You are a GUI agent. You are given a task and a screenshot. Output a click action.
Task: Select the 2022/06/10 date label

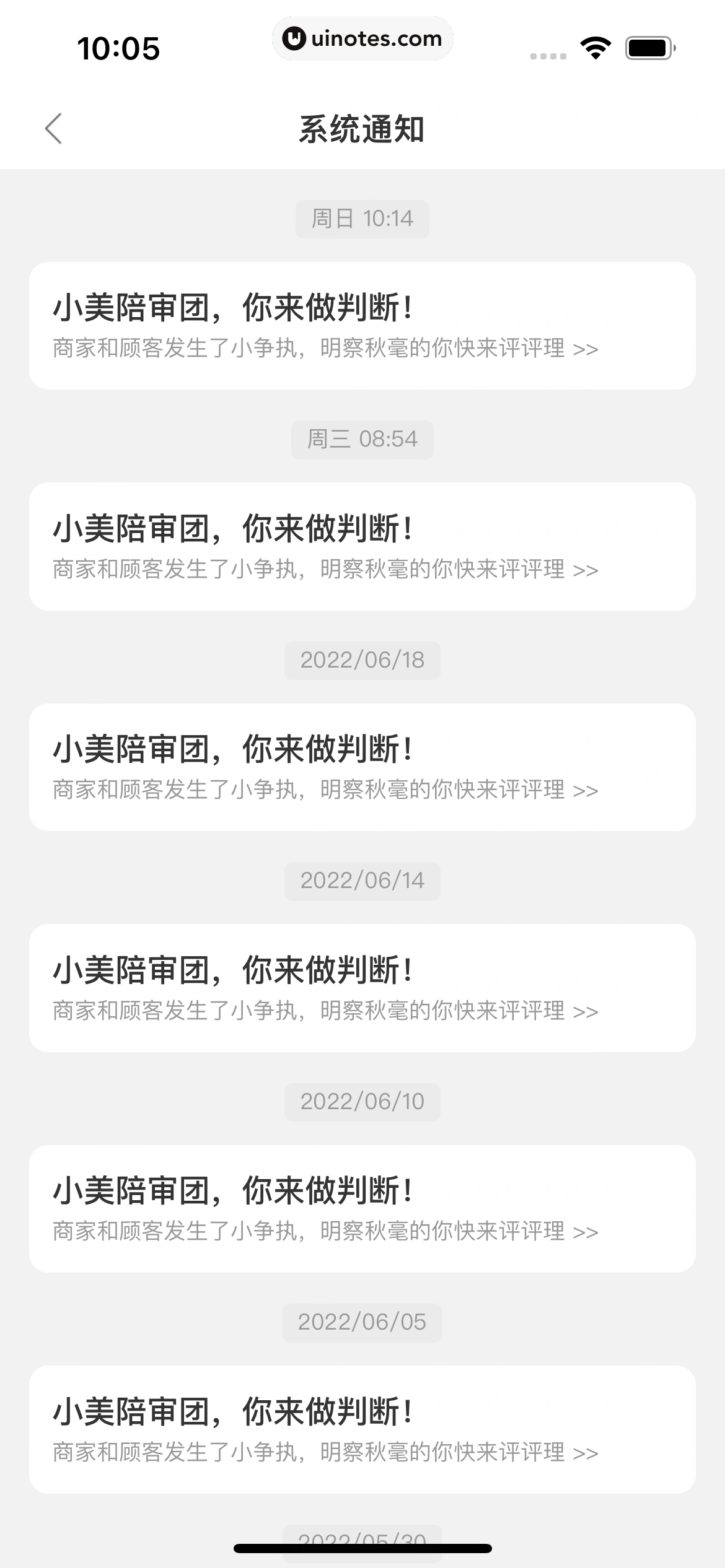pos(362,1102)
